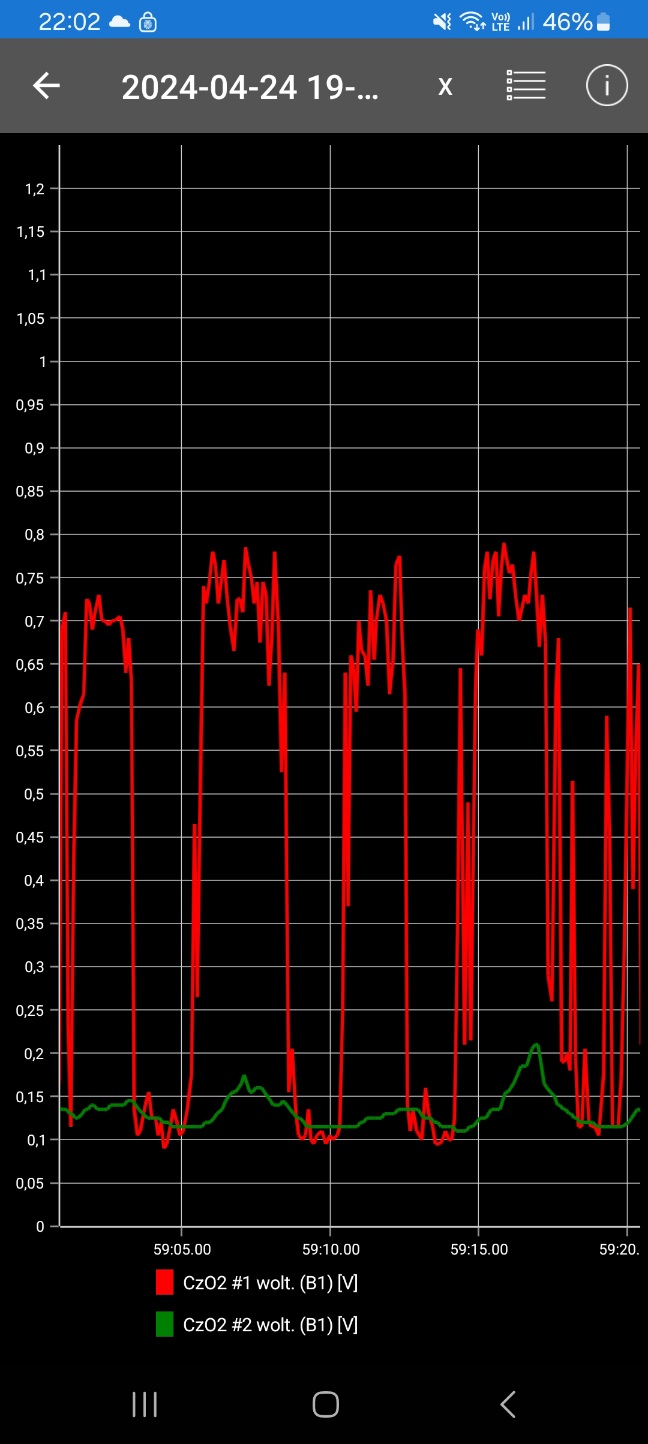Toggle CzO2 #1 wolt. (B1) legend entry

[258, 1282]
